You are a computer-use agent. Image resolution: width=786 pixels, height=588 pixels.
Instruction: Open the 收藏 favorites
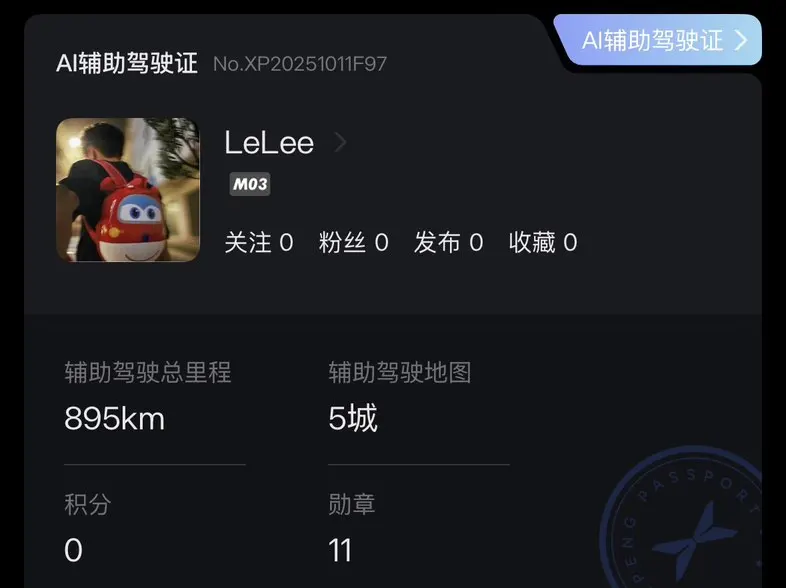coord(543,242)
